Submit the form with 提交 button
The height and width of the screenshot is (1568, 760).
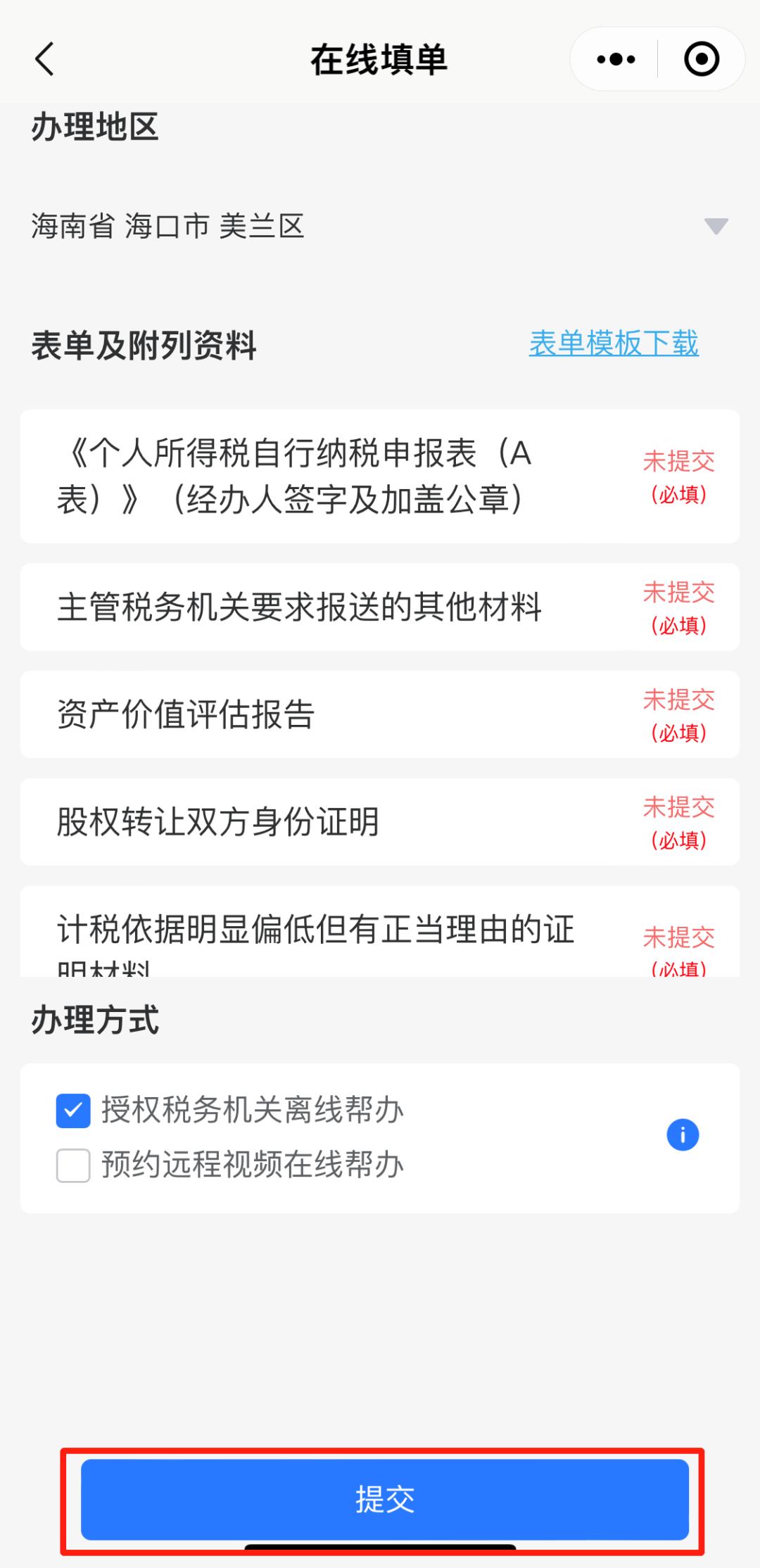tap(385, 1499)
